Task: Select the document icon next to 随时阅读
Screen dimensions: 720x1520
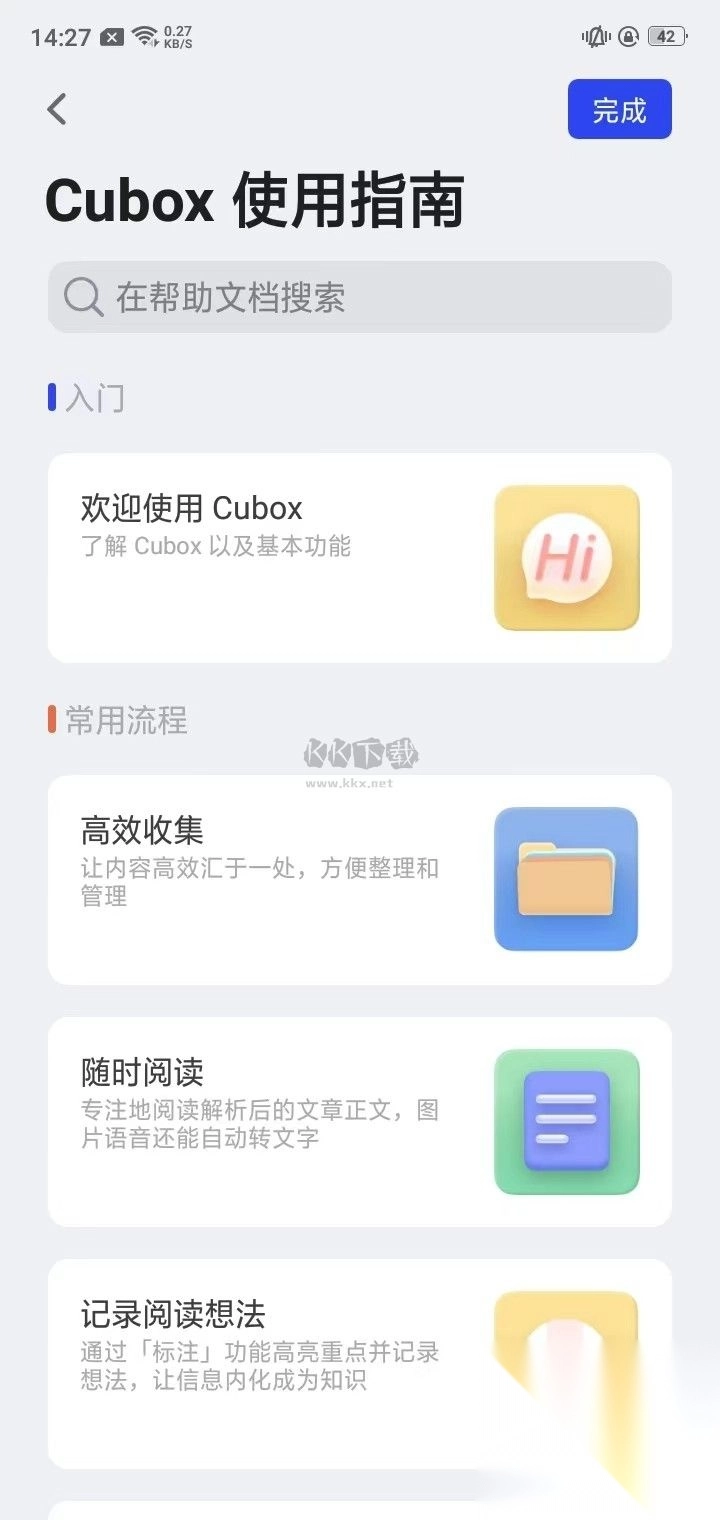Action: tap(566, 1122)
